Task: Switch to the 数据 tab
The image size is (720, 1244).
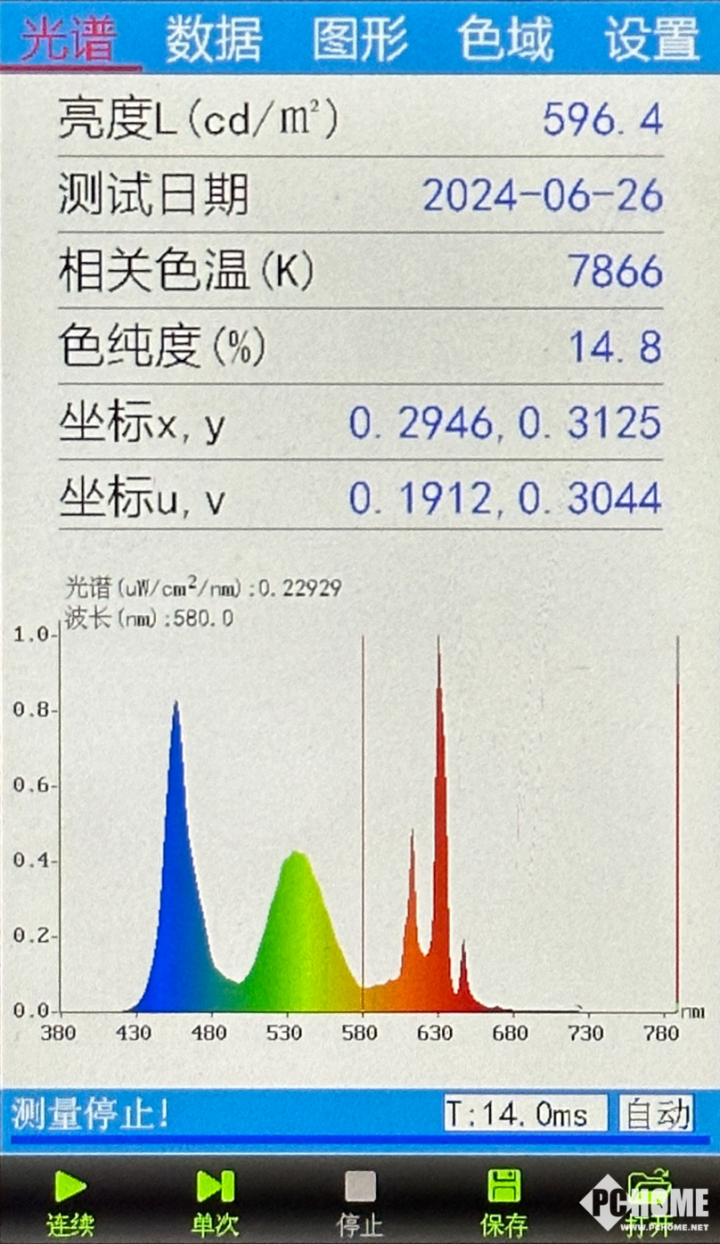Action: tap(213, 40)
